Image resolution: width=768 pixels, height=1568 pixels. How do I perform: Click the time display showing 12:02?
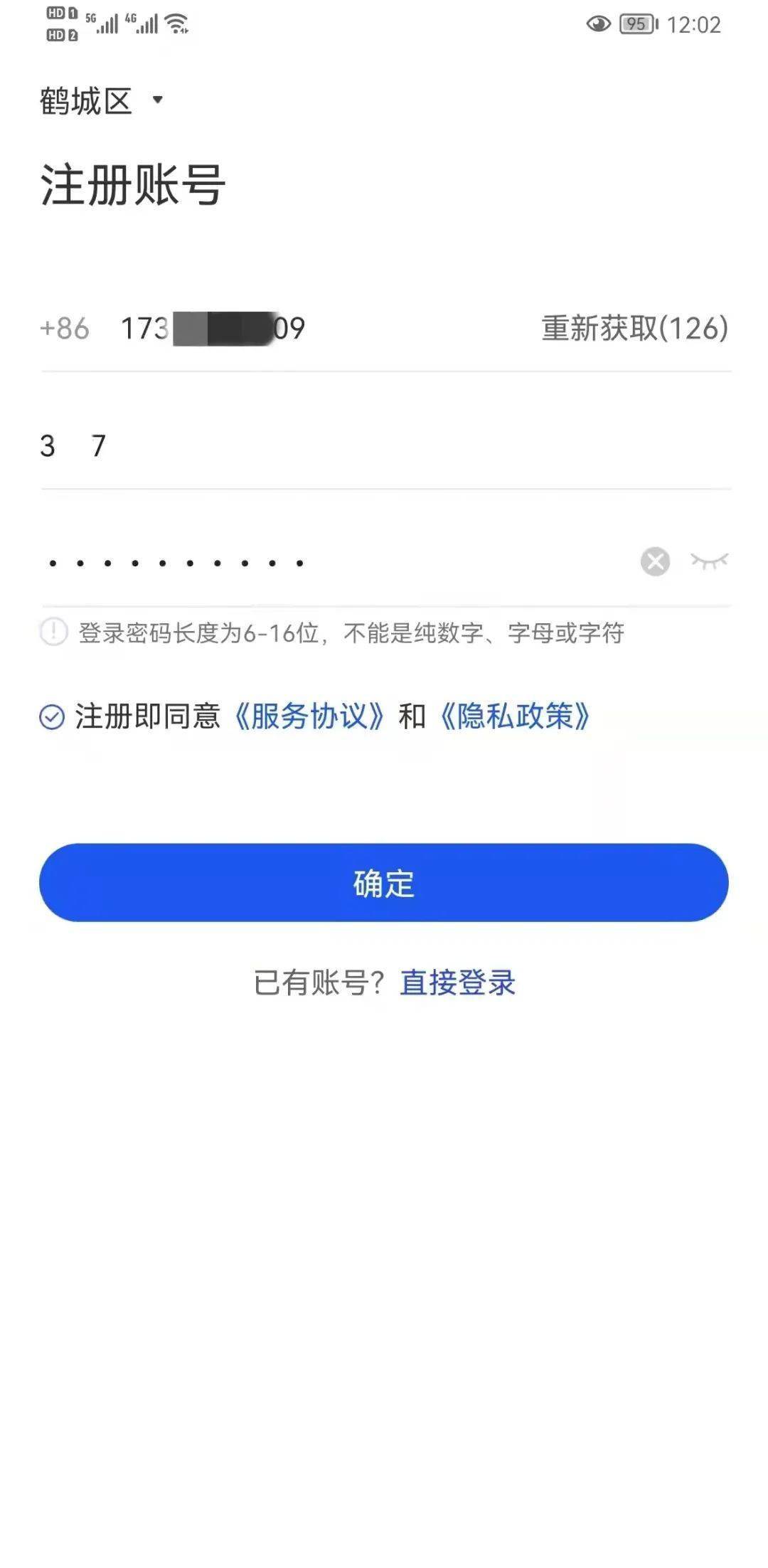pyautogui.click(x=693, y=26)
